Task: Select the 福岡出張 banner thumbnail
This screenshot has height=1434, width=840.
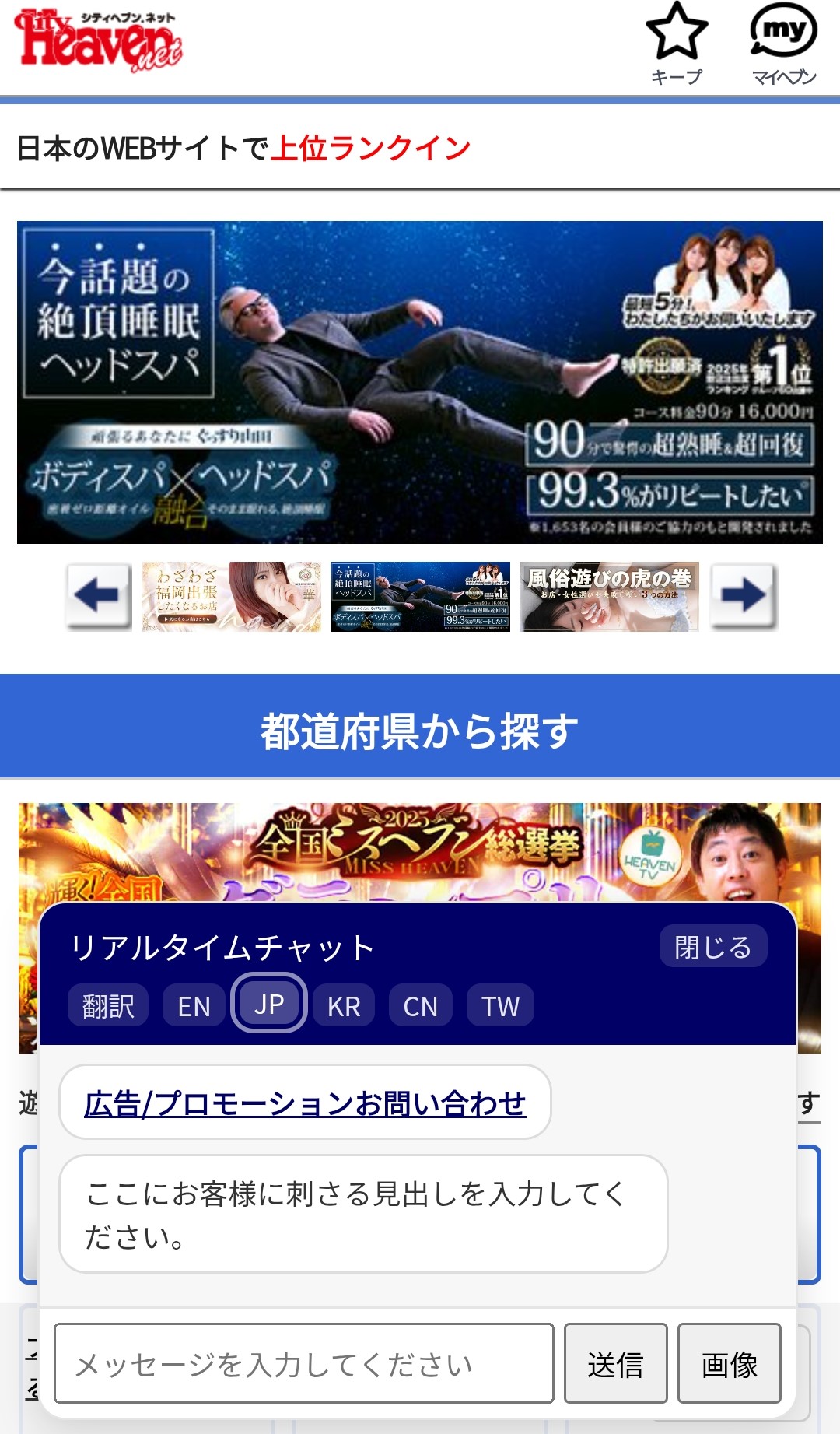Action: [x=232, y=597]
